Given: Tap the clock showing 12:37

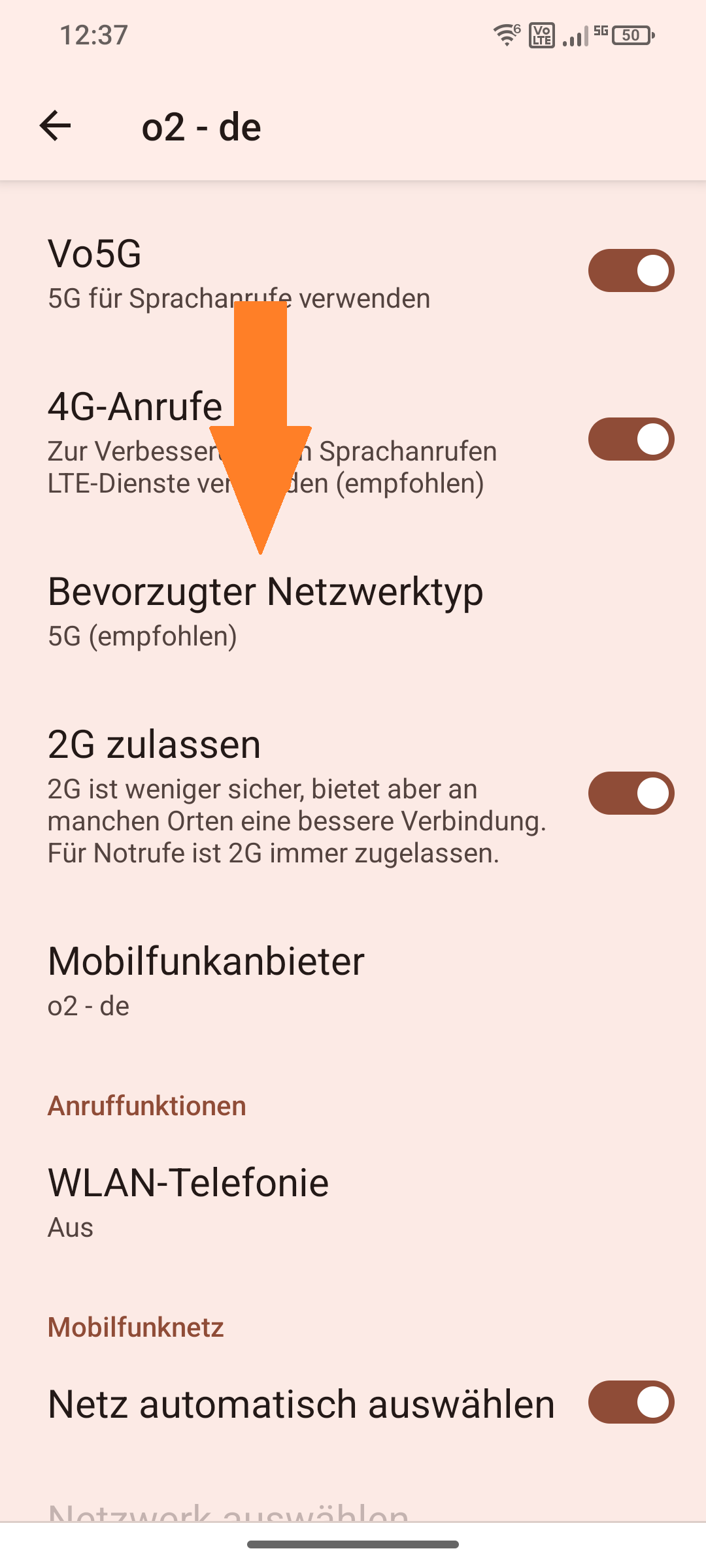Looking at the screenshot, I should (92, 36).
